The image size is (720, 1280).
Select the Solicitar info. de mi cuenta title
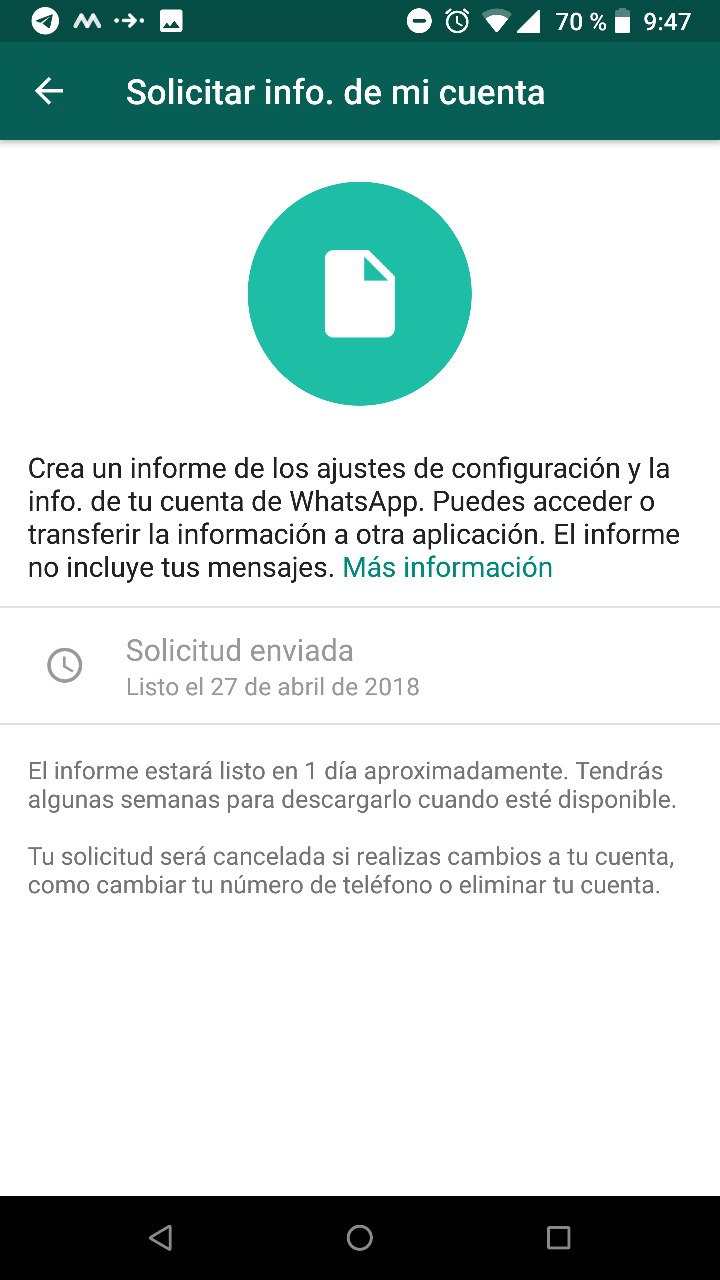pyautogui.click(x=335, y=91)
